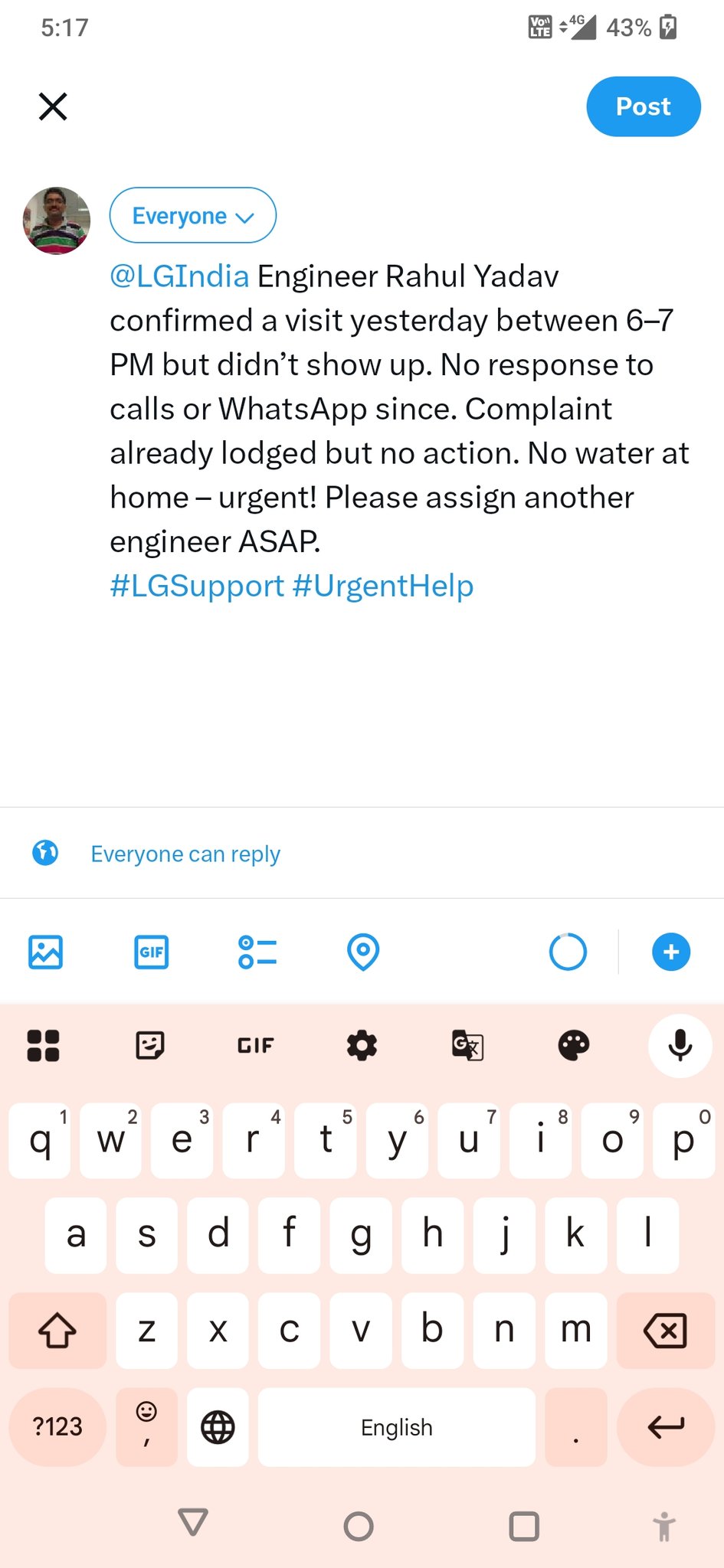
Task: Publish the tweet with Post button
Action: [643, 106]
